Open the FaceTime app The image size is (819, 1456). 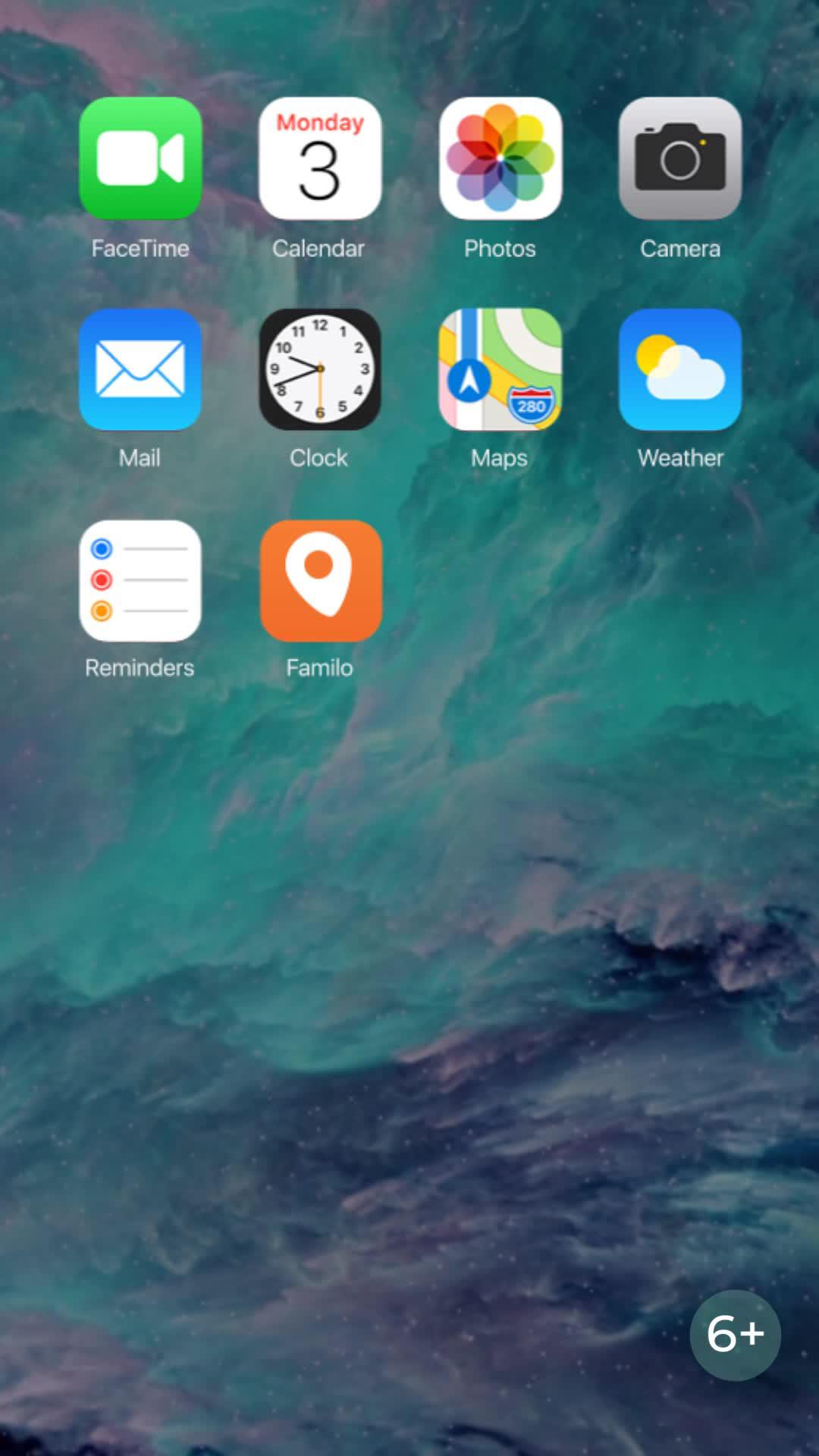[140, 158]
